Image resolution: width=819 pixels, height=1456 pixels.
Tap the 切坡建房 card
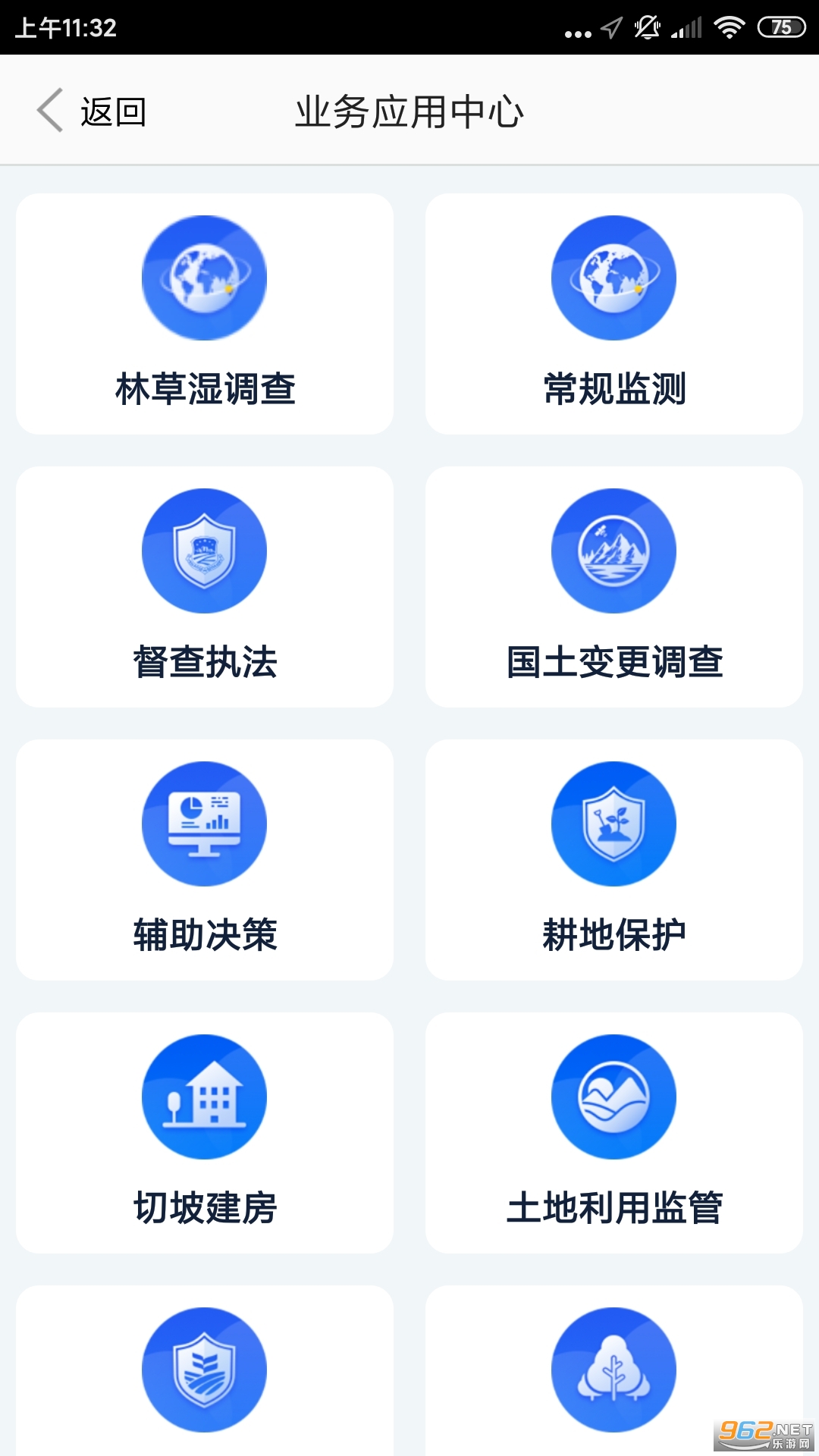coord(205,1133)
